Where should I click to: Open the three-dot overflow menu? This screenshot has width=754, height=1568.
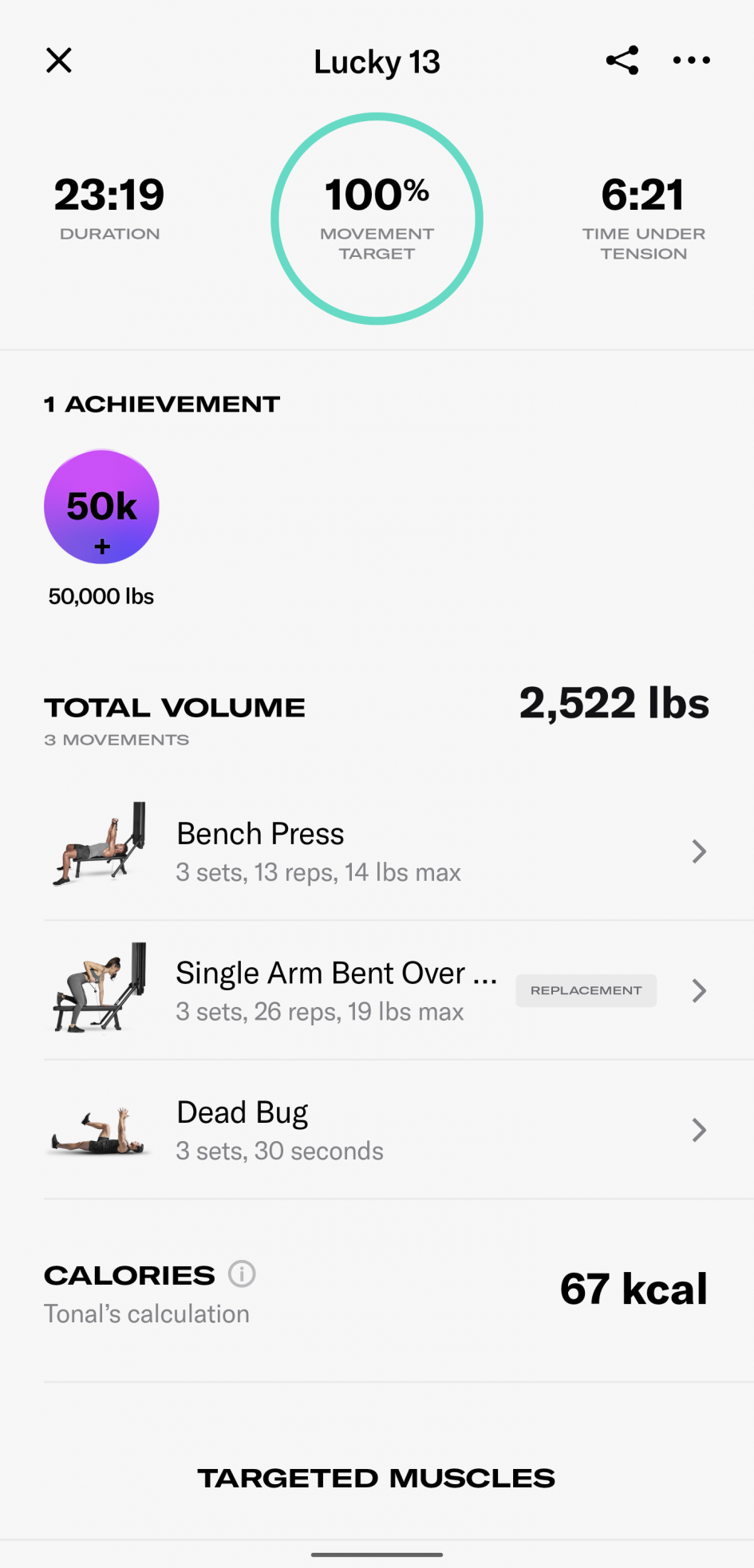coord(691,61)
